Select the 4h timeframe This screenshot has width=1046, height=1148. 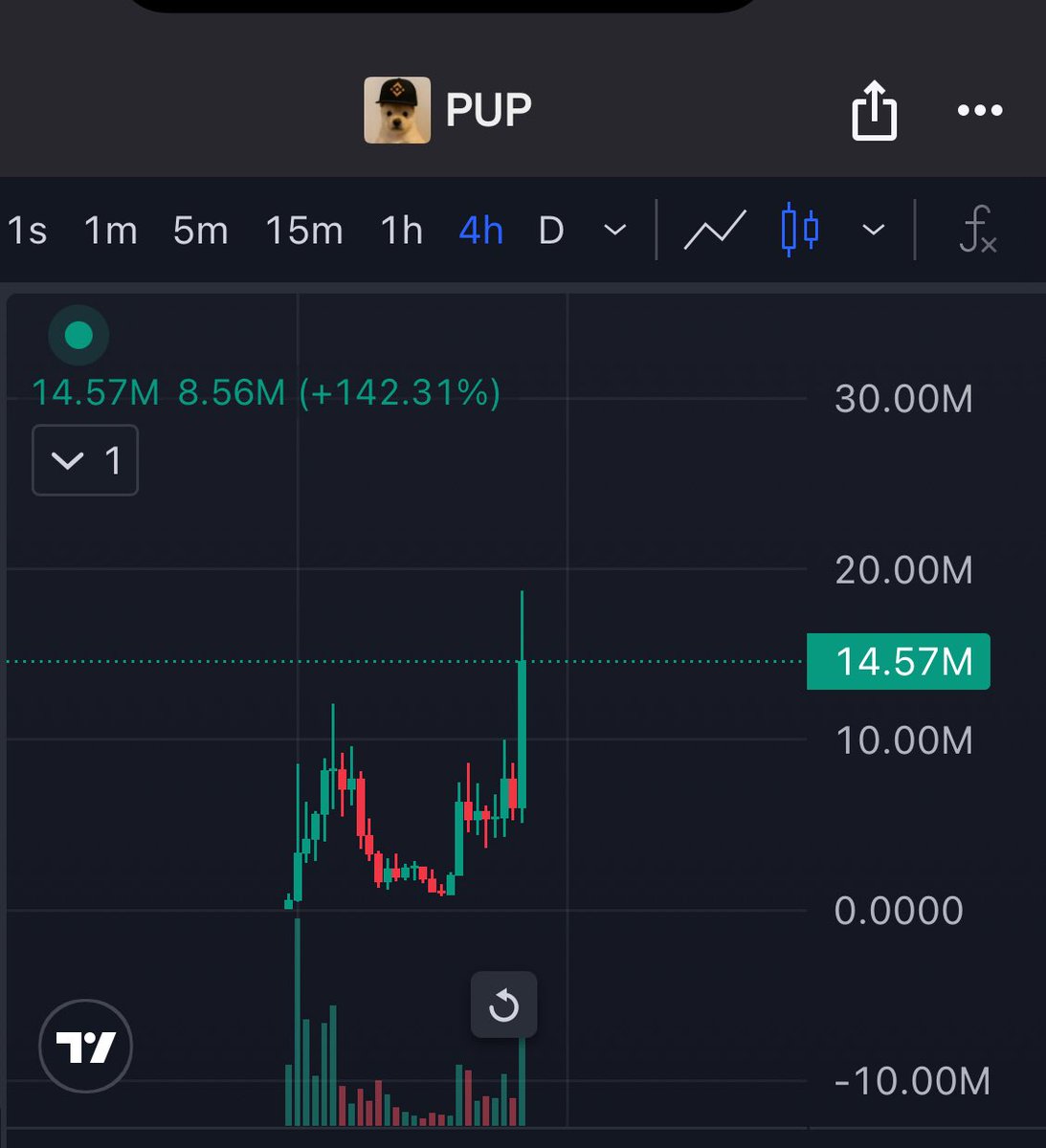pyautogui.click(x=480, y=231)
